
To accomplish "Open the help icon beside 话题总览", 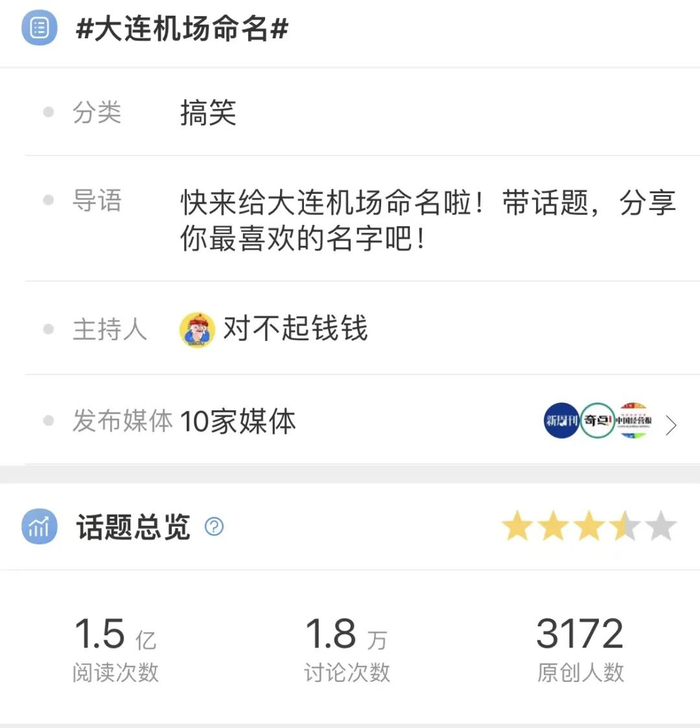I will click(x=214, y=527).
